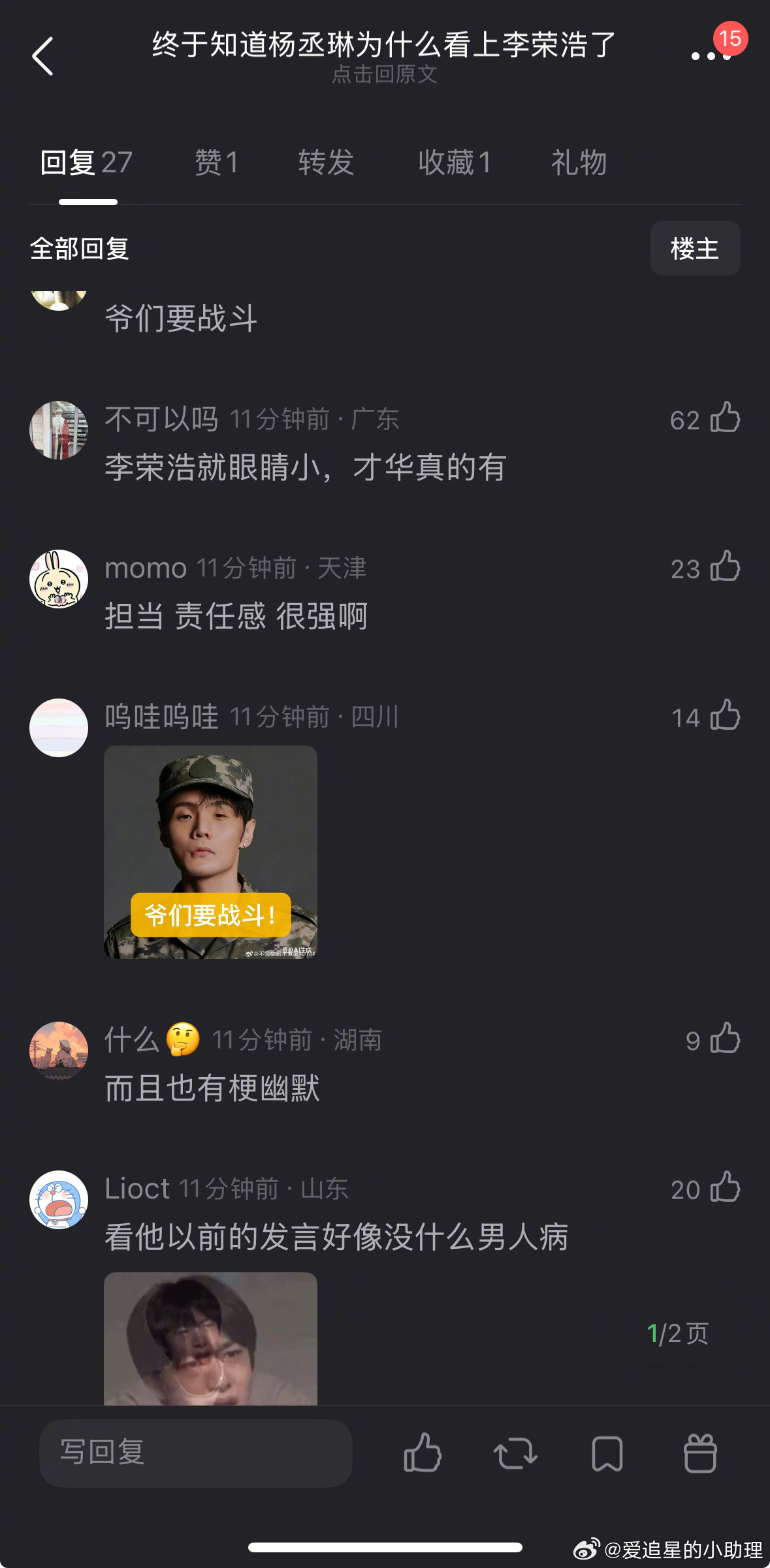Tap the gift box icon at bottom right

coord(700,1452)
